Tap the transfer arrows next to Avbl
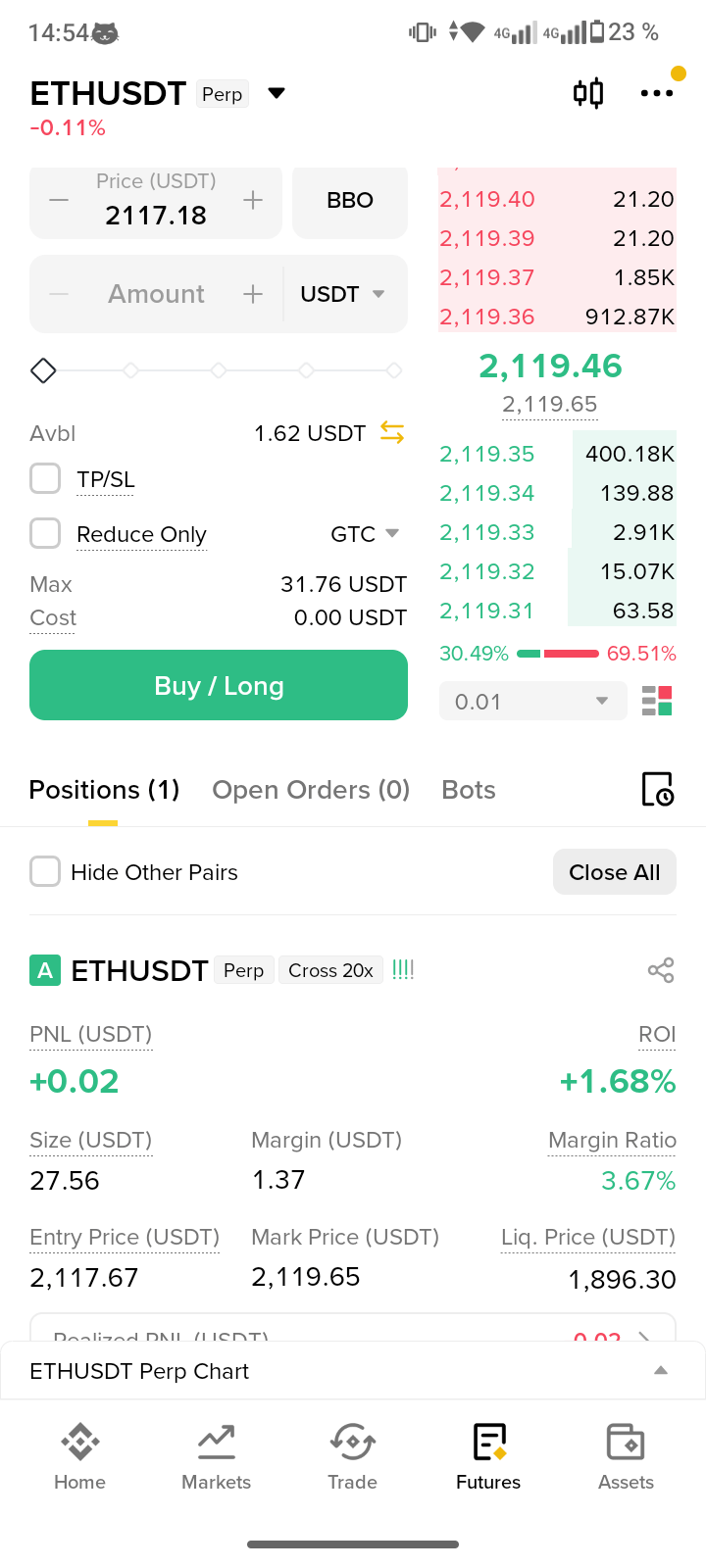This screenshot has width=706, height=1568. [x=392, y=432]
